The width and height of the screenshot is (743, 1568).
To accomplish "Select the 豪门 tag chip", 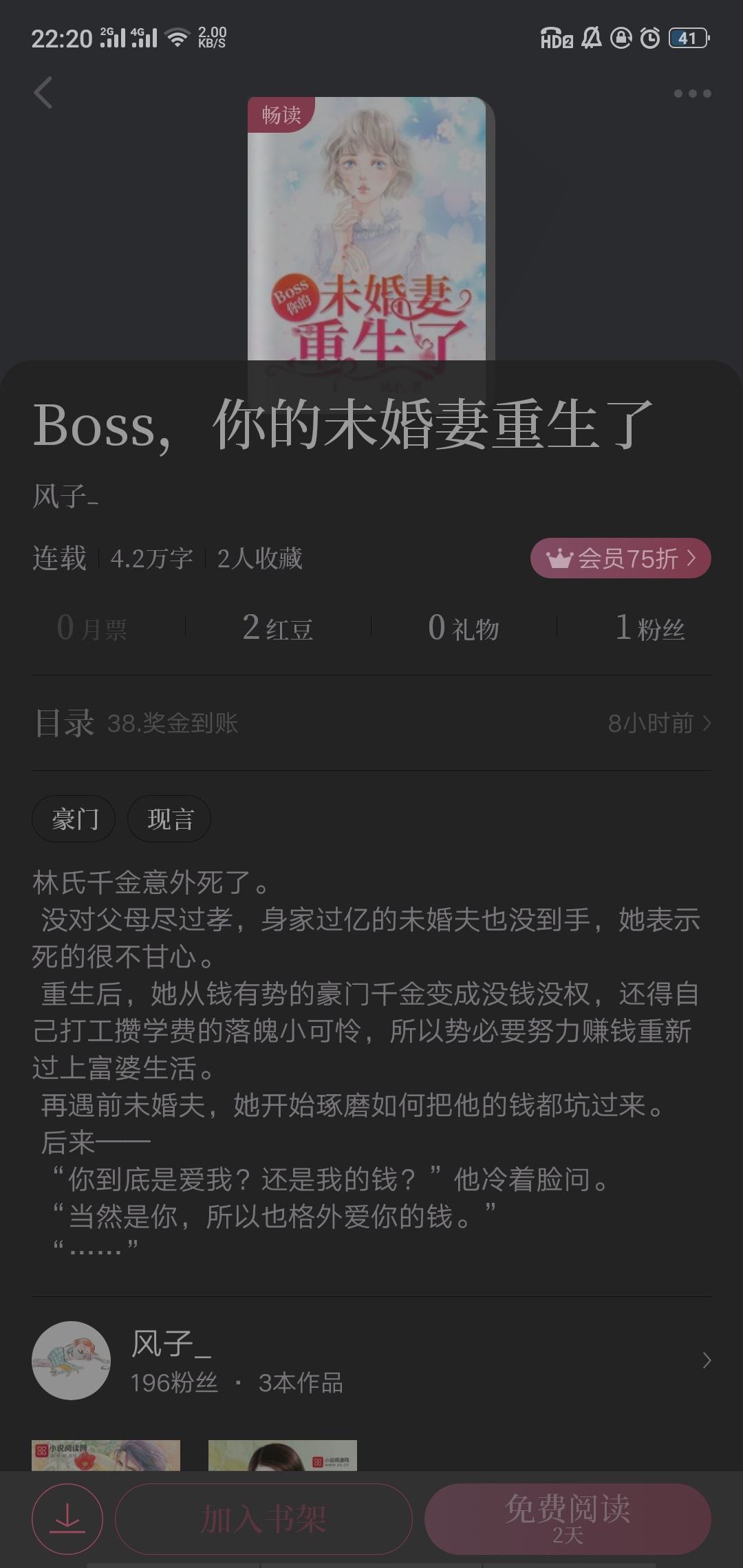I will pyautogui.click(x=74, y=819).
